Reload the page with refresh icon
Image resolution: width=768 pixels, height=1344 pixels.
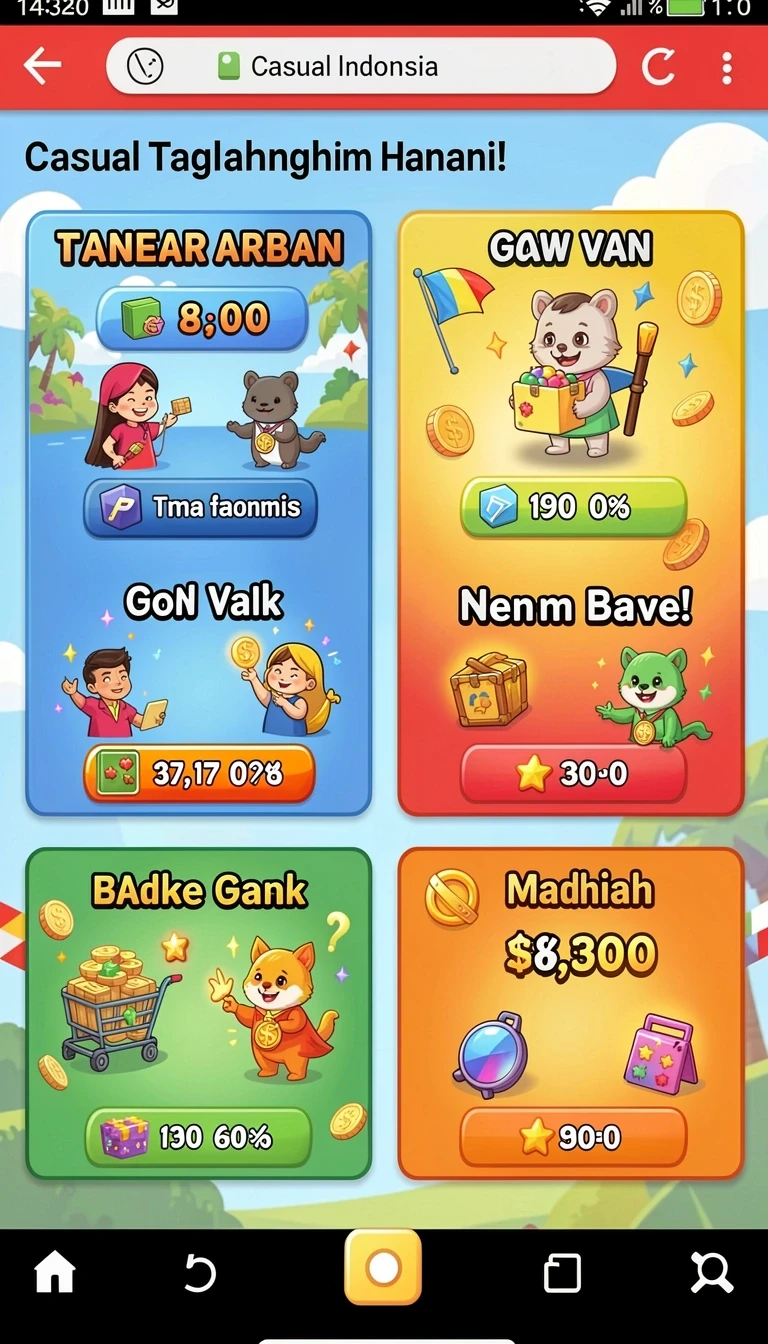pyautogui.click(x=658, y=67)
